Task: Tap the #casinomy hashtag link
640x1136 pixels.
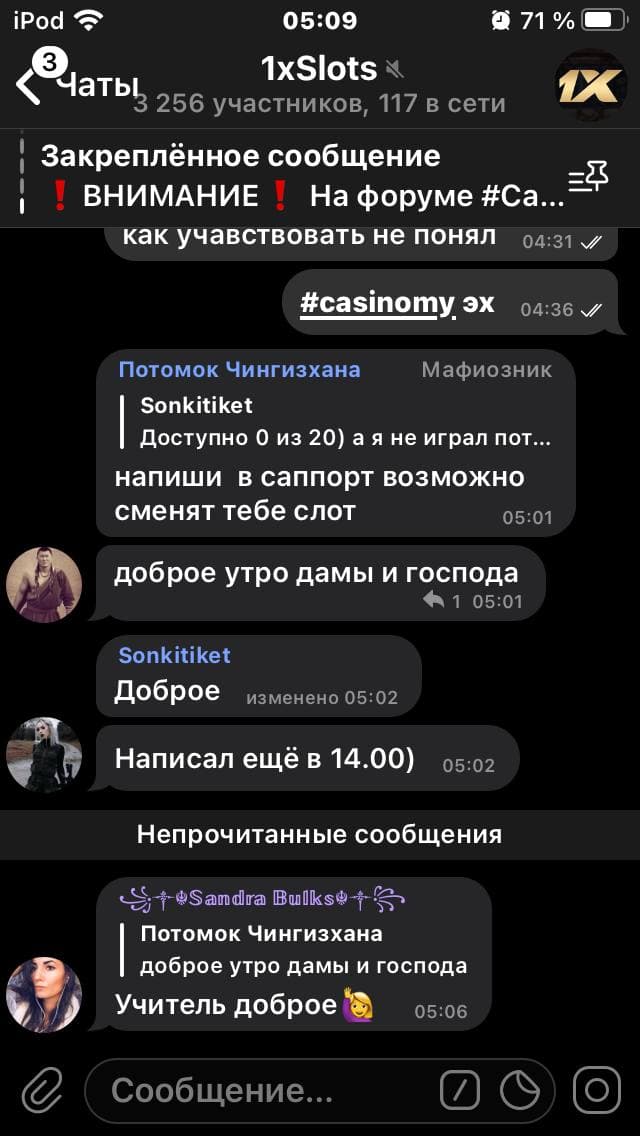Action: 377,303
